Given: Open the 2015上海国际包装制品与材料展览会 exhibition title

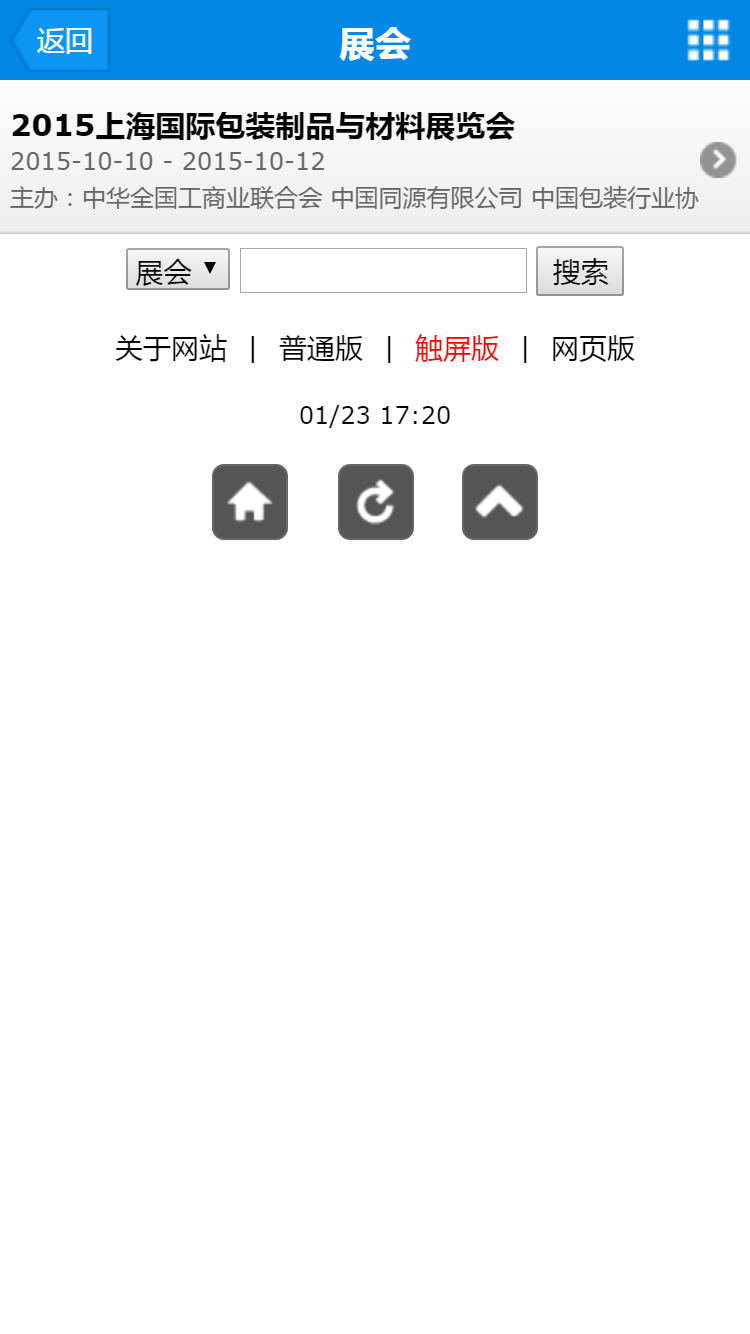Looking at the screenshot, I should [262, 127].
